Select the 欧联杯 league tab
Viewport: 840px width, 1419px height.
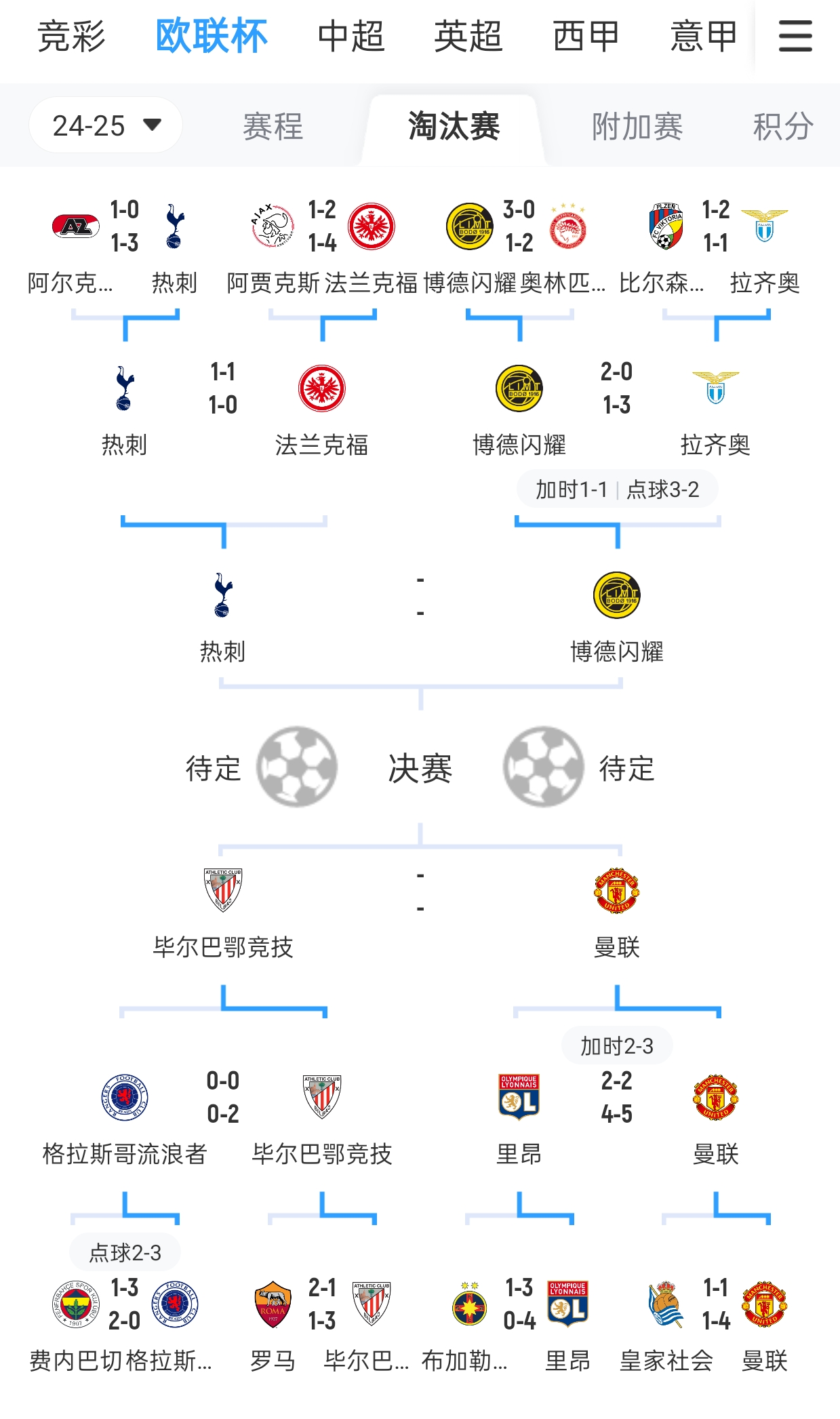212,37
